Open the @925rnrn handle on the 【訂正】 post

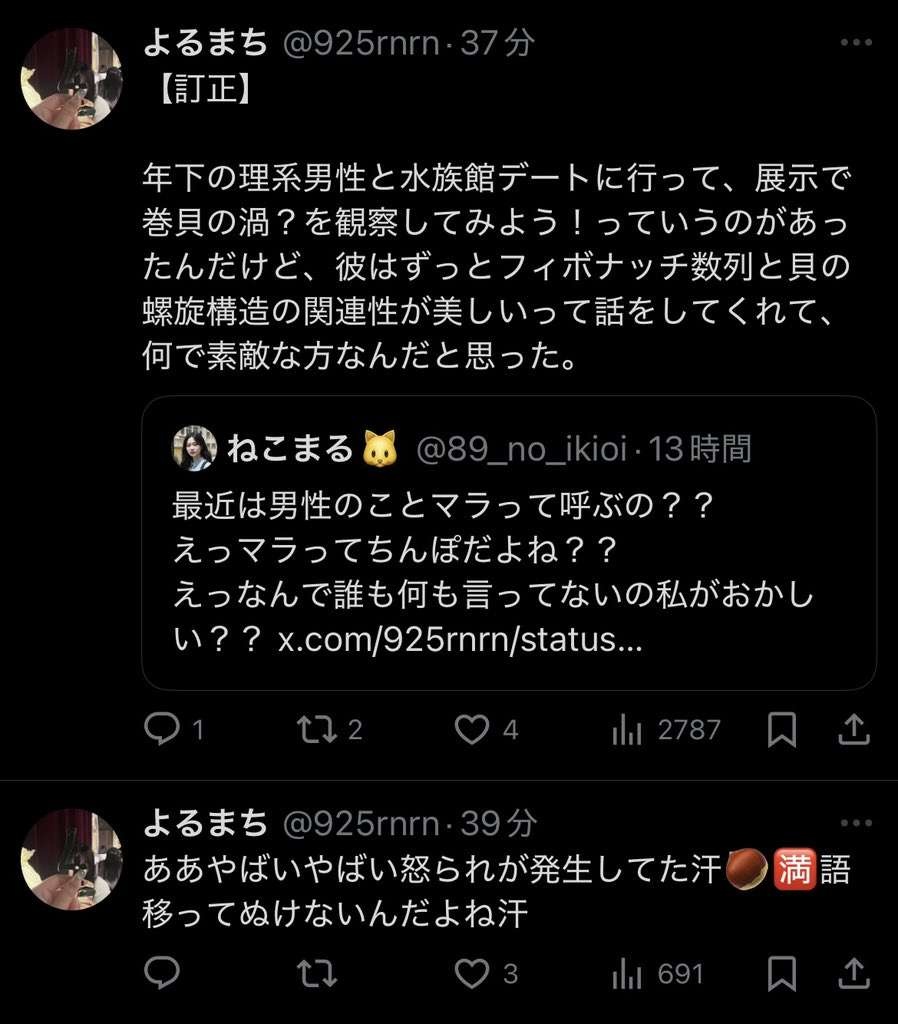(x=362, y=43)
